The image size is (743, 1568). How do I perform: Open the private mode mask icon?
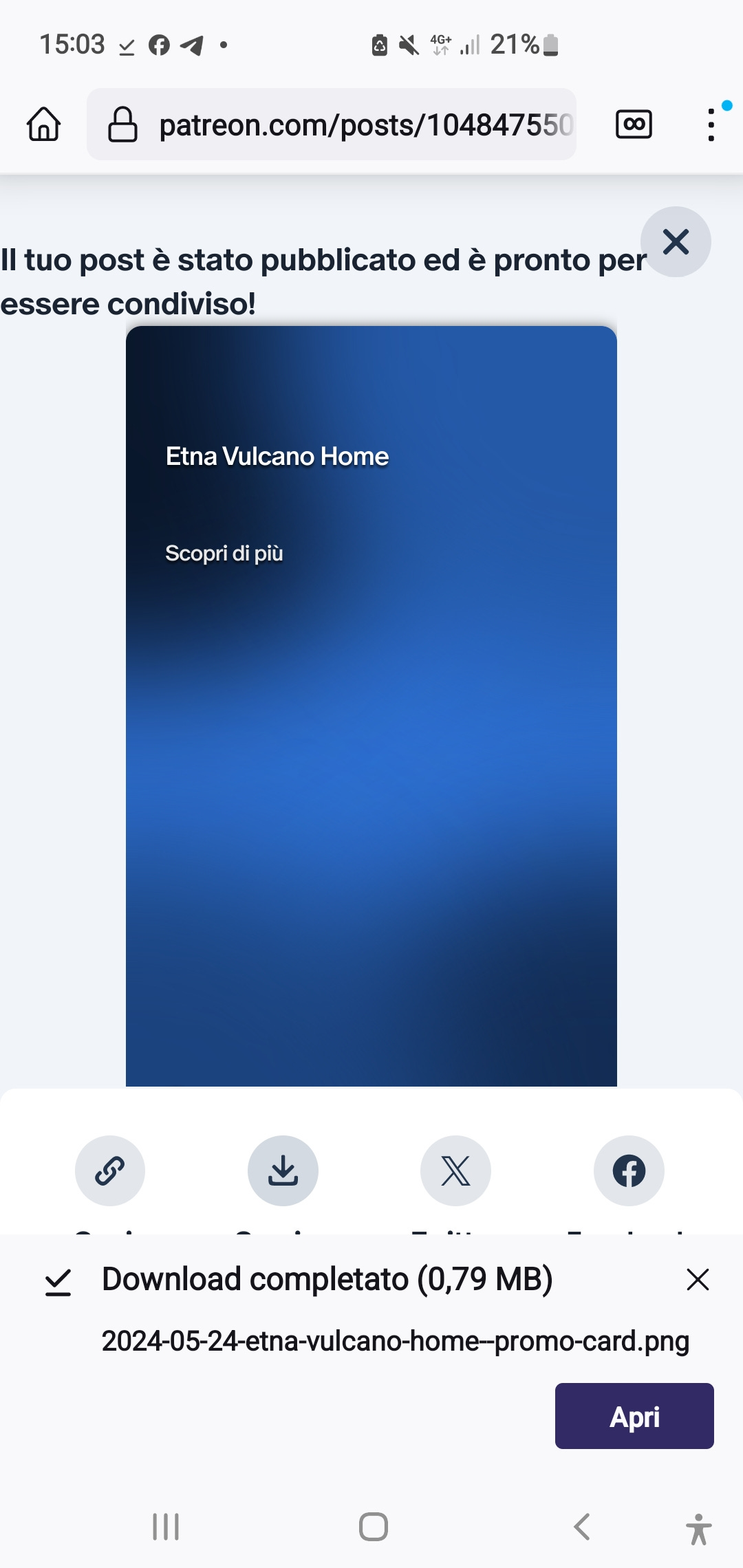point(634,124)
